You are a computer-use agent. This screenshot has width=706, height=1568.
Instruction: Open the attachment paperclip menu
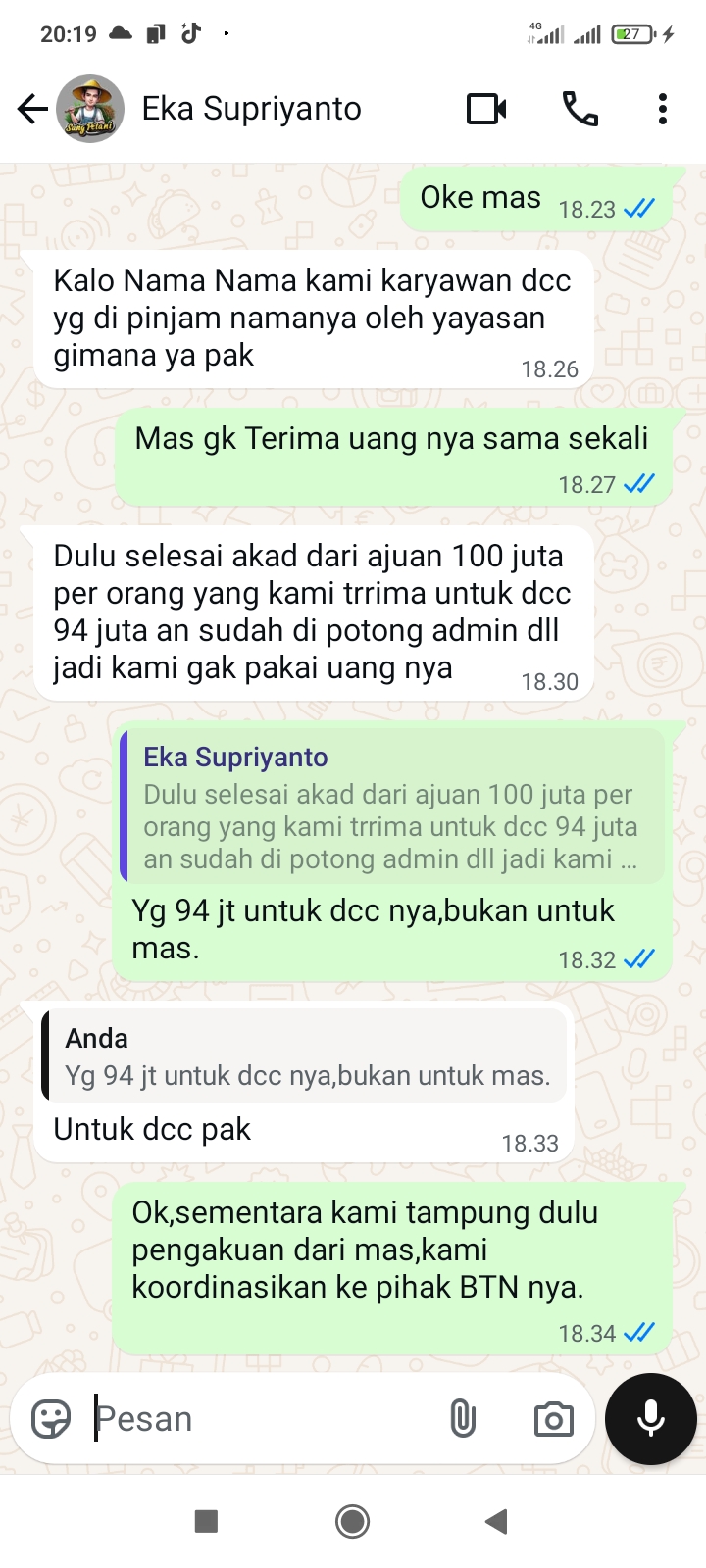[x=463, y=1418]
